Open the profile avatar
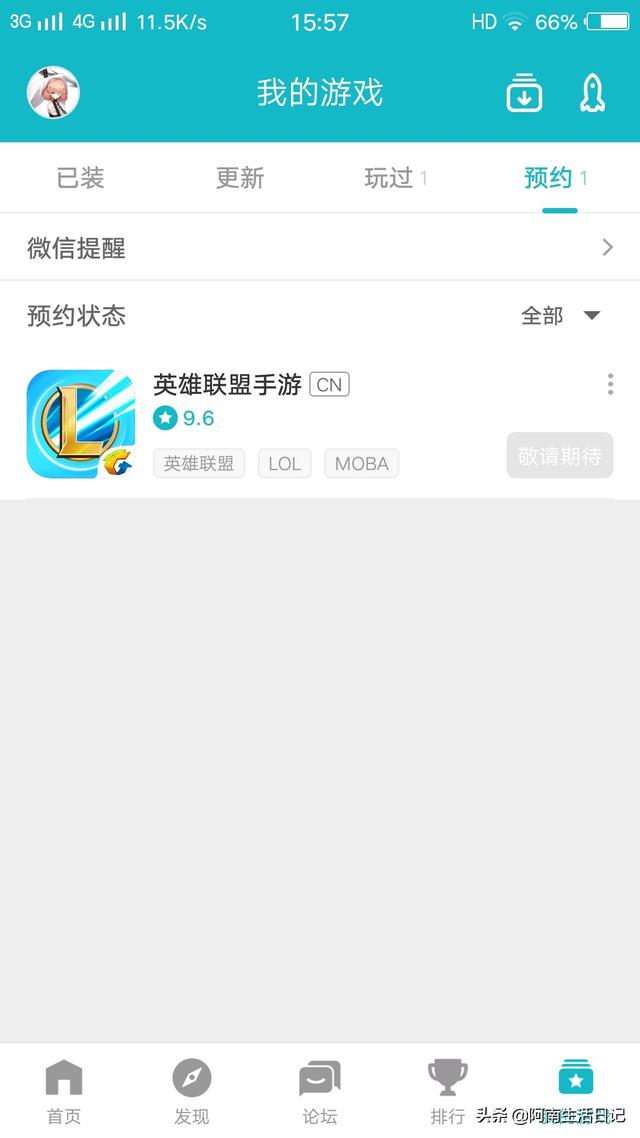Image resolution: width=640 pixels, height=1138 pixels. (x=53, y=93)
